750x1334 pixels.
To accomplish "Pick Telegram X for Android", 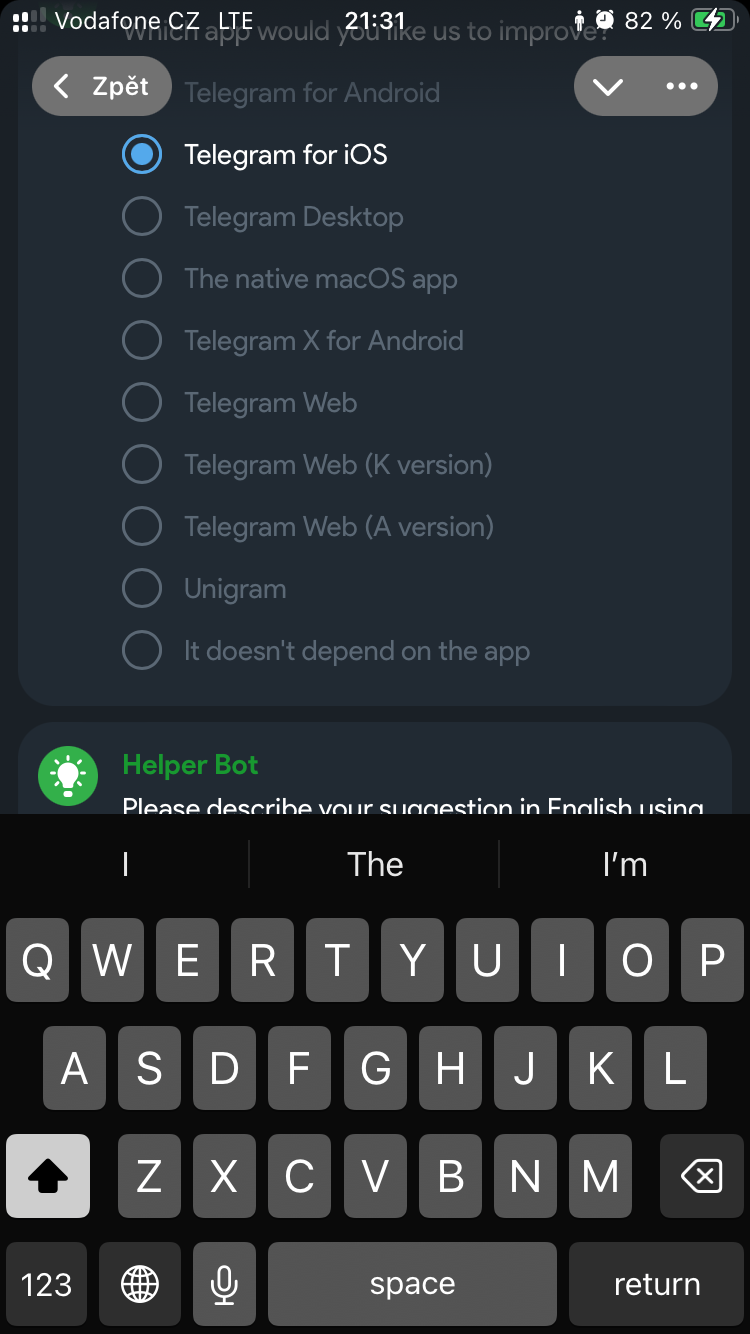I will click(142, 340).
